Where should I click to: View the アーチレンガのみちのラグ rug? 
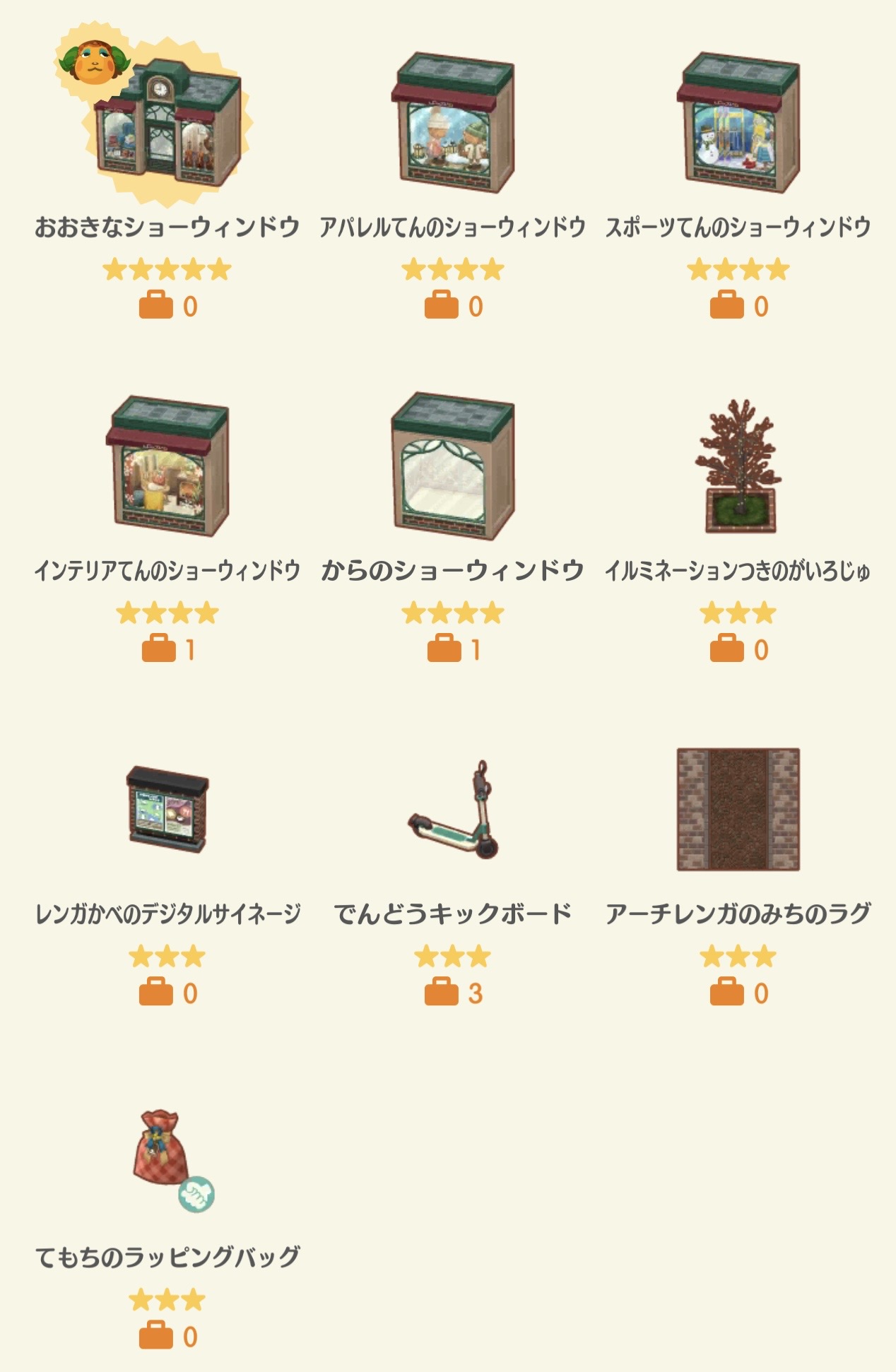pyautogui.click(x=738, y=810)
